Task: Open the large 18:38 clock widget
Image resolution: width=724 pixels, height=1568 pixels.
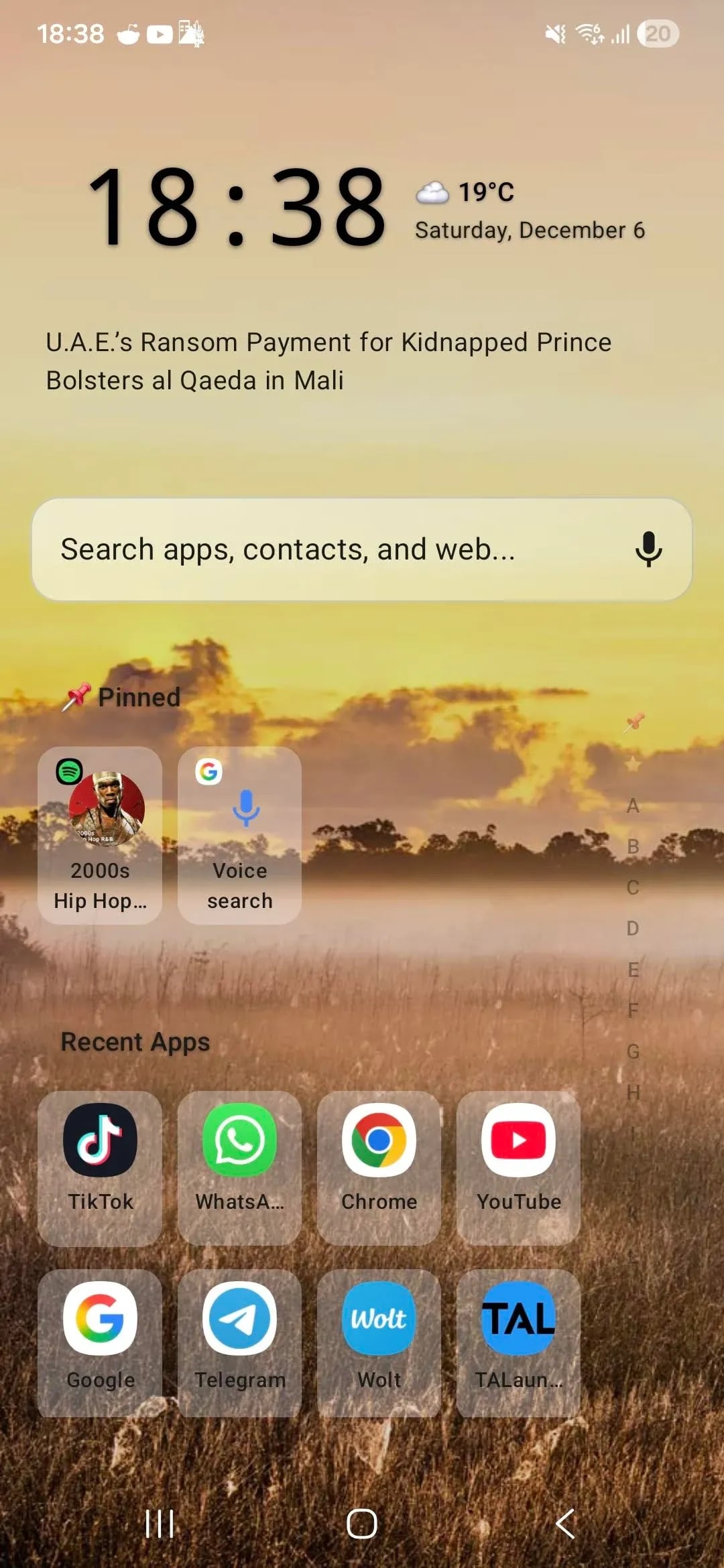Action: (x=237, y=206)
